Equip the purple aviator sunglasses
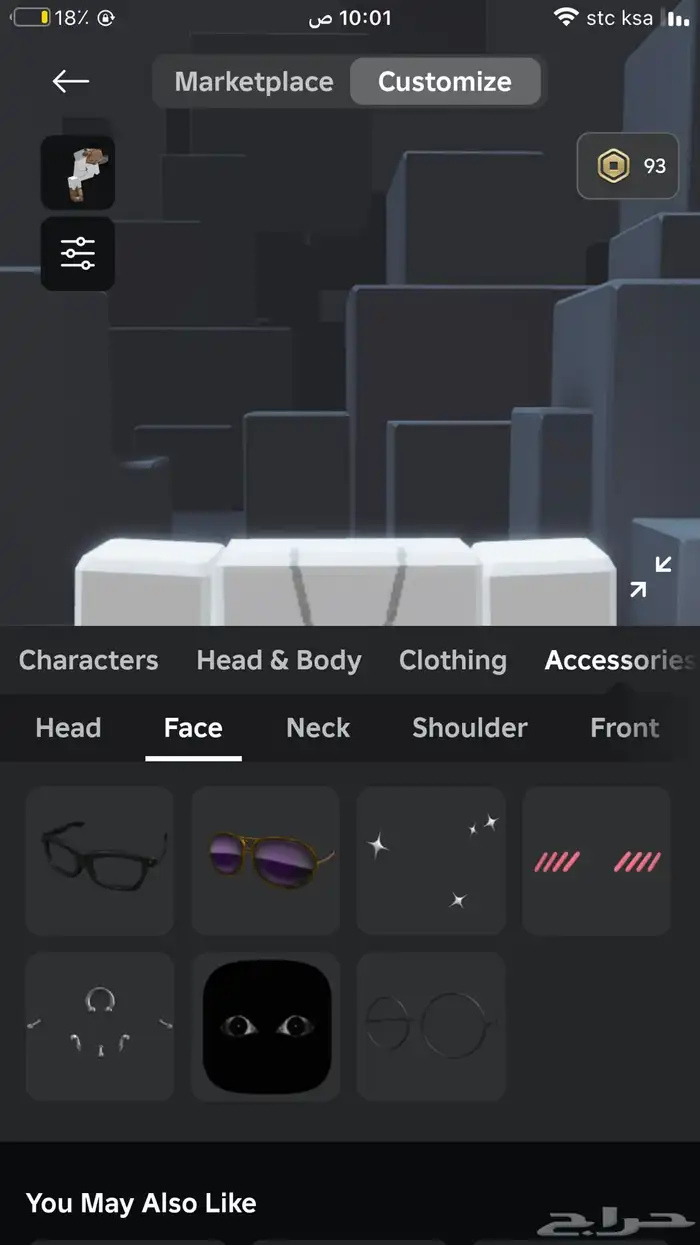The image size is (700, 1245). coord(265,860)
